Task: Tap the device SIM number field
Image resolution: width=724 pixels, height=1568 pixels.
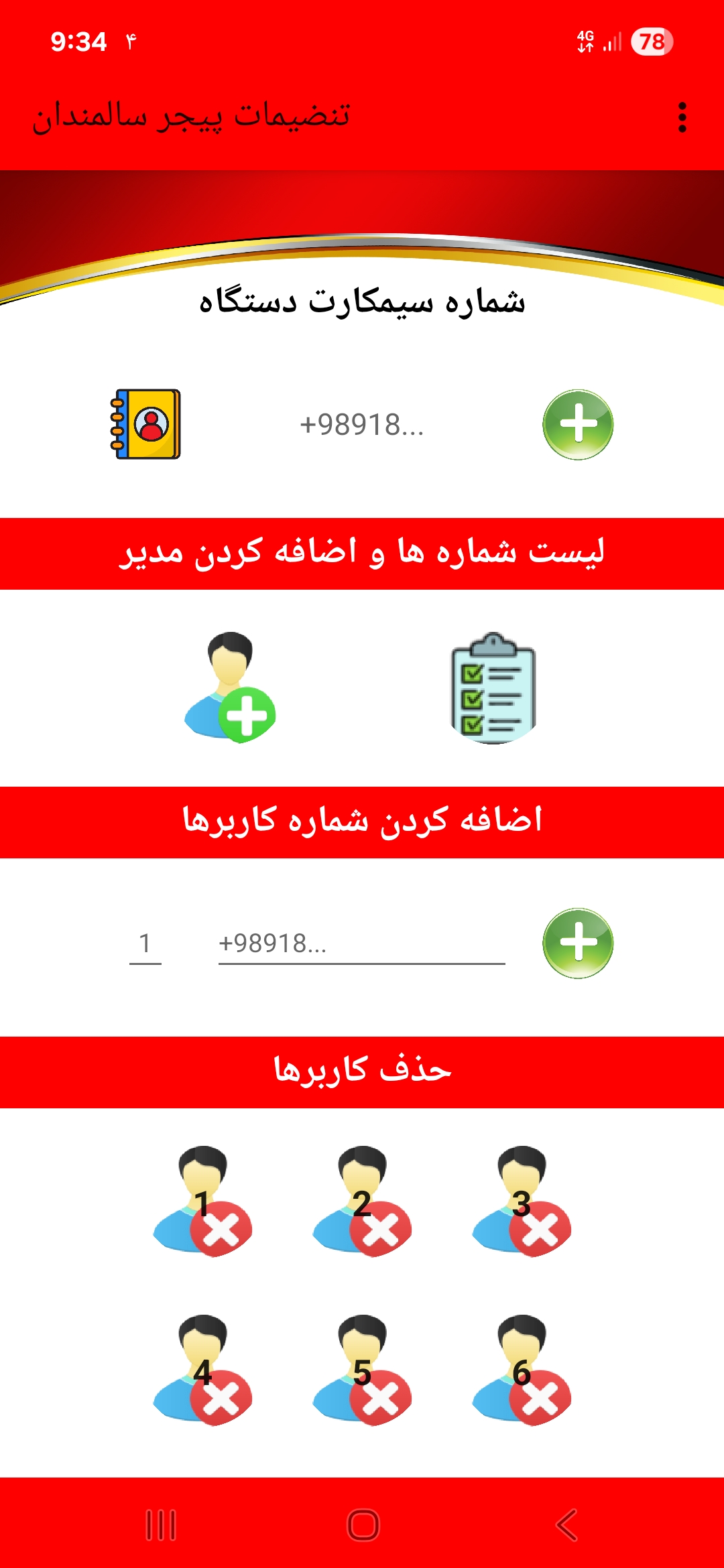Action: pos(362,425)
